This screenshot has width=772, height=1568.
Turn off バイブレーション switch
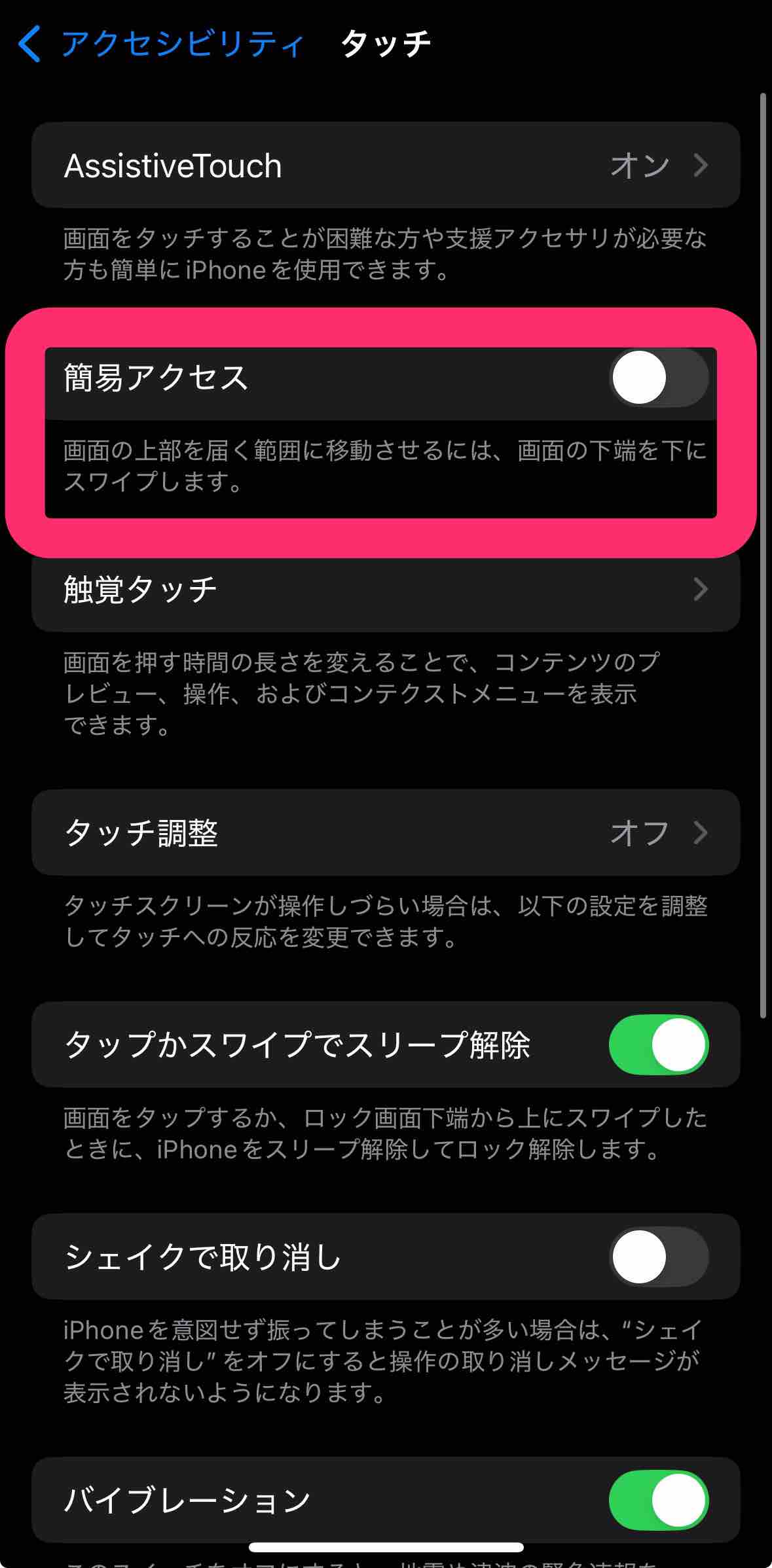click(x=658, y=1500)
